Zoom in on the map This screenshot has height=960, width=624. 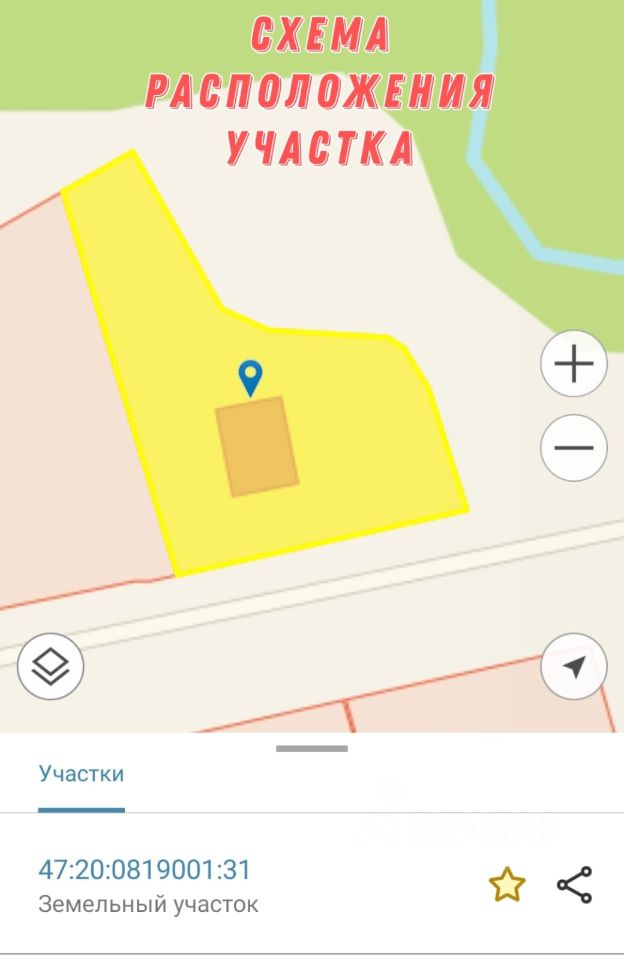(574, 364)
